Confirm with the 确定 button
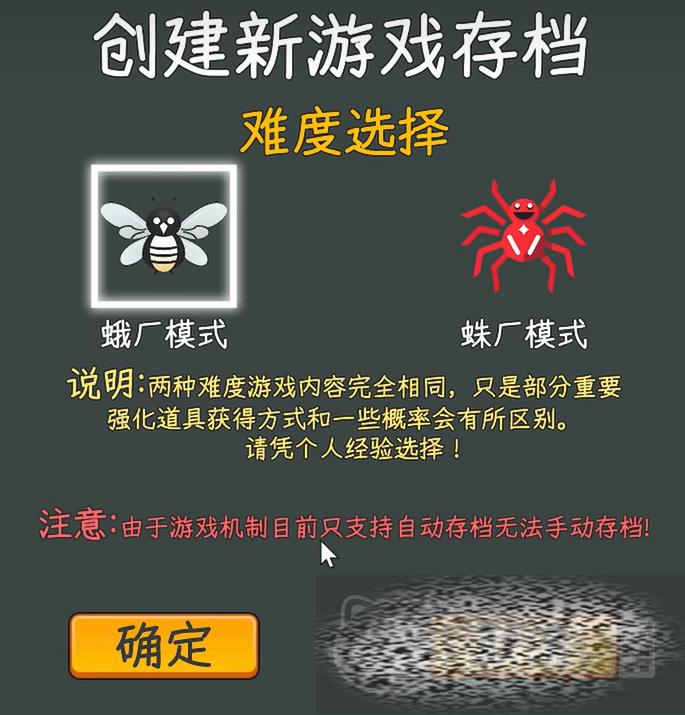 (164, 646)
